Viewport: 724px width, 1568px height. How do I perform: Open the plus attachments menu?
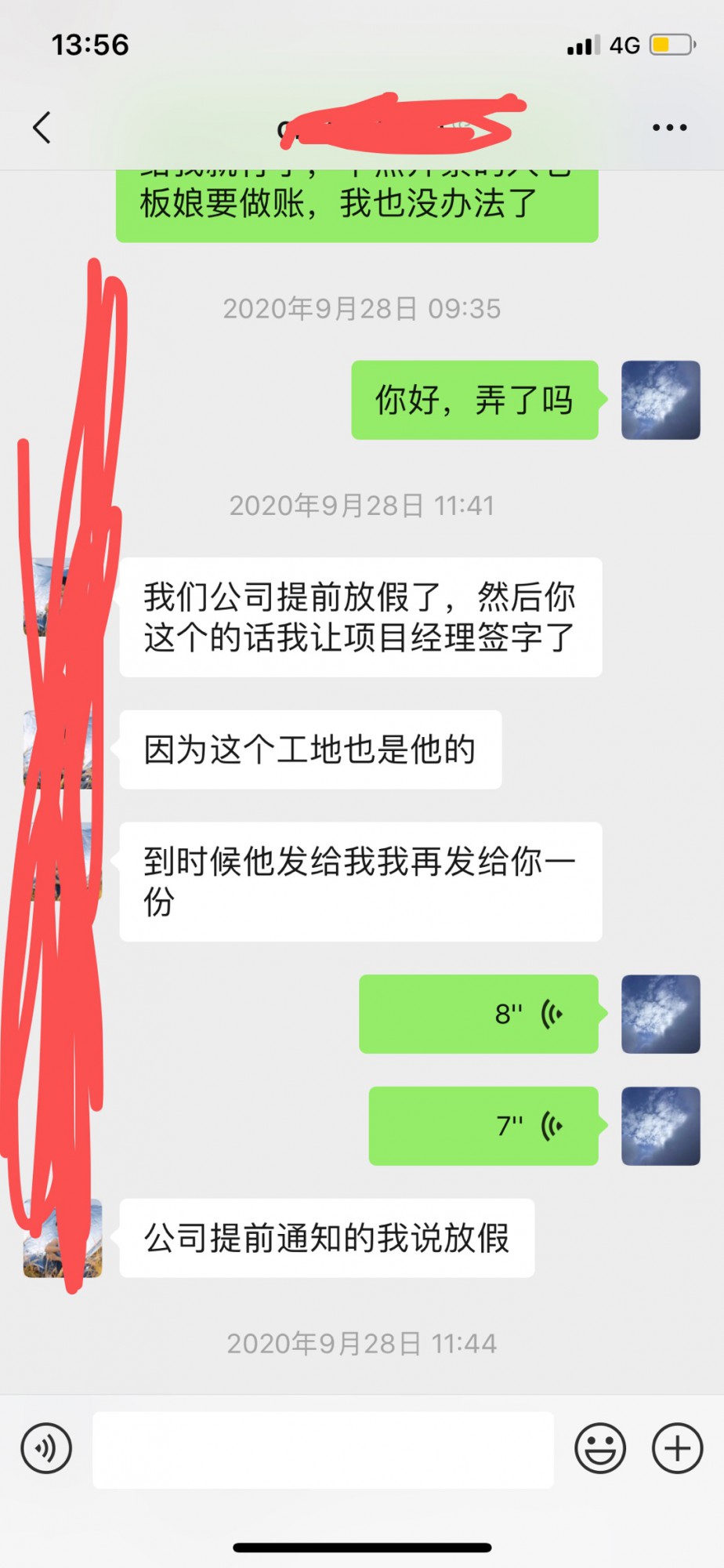[x=677, y=1448]
